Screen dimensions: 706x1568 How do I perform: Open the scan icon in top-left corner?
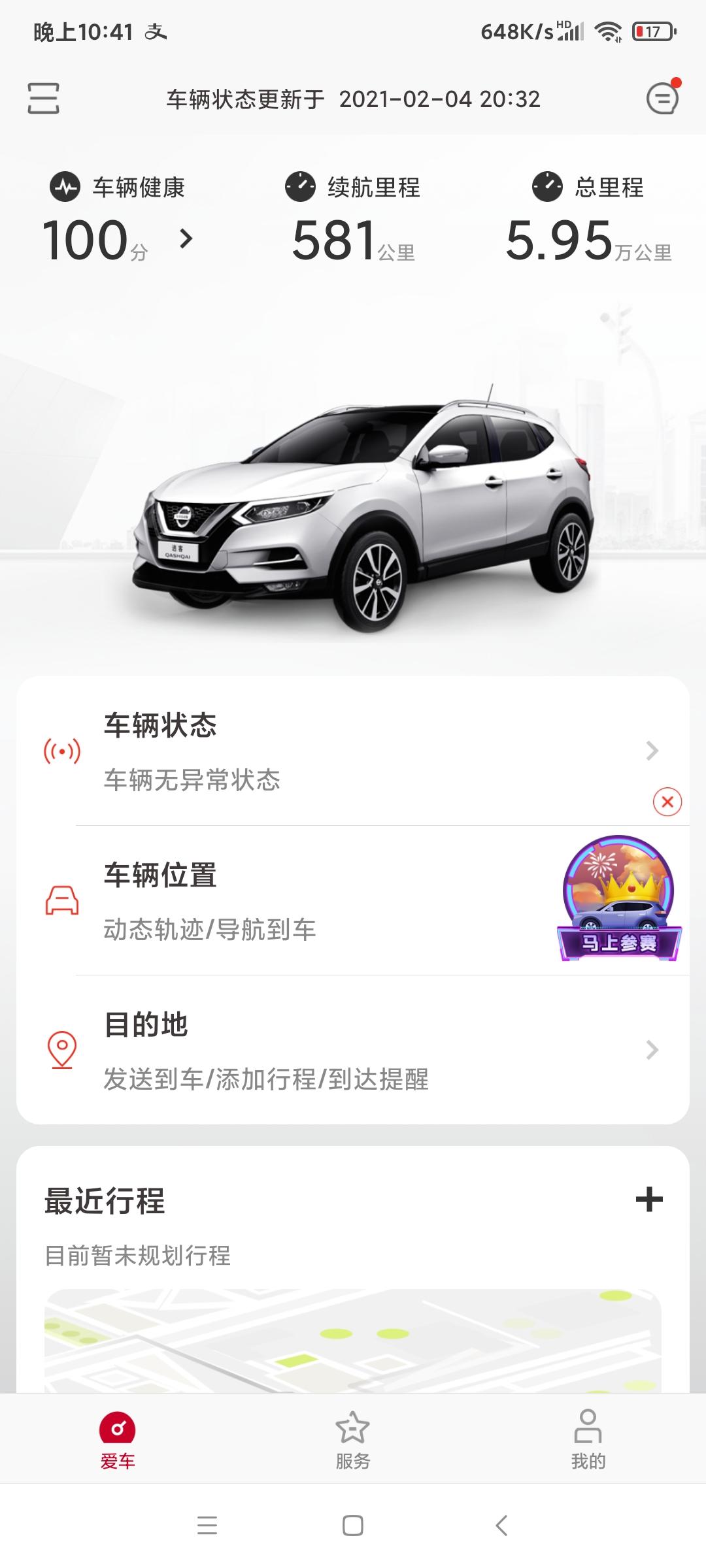(x=43, y=99)
